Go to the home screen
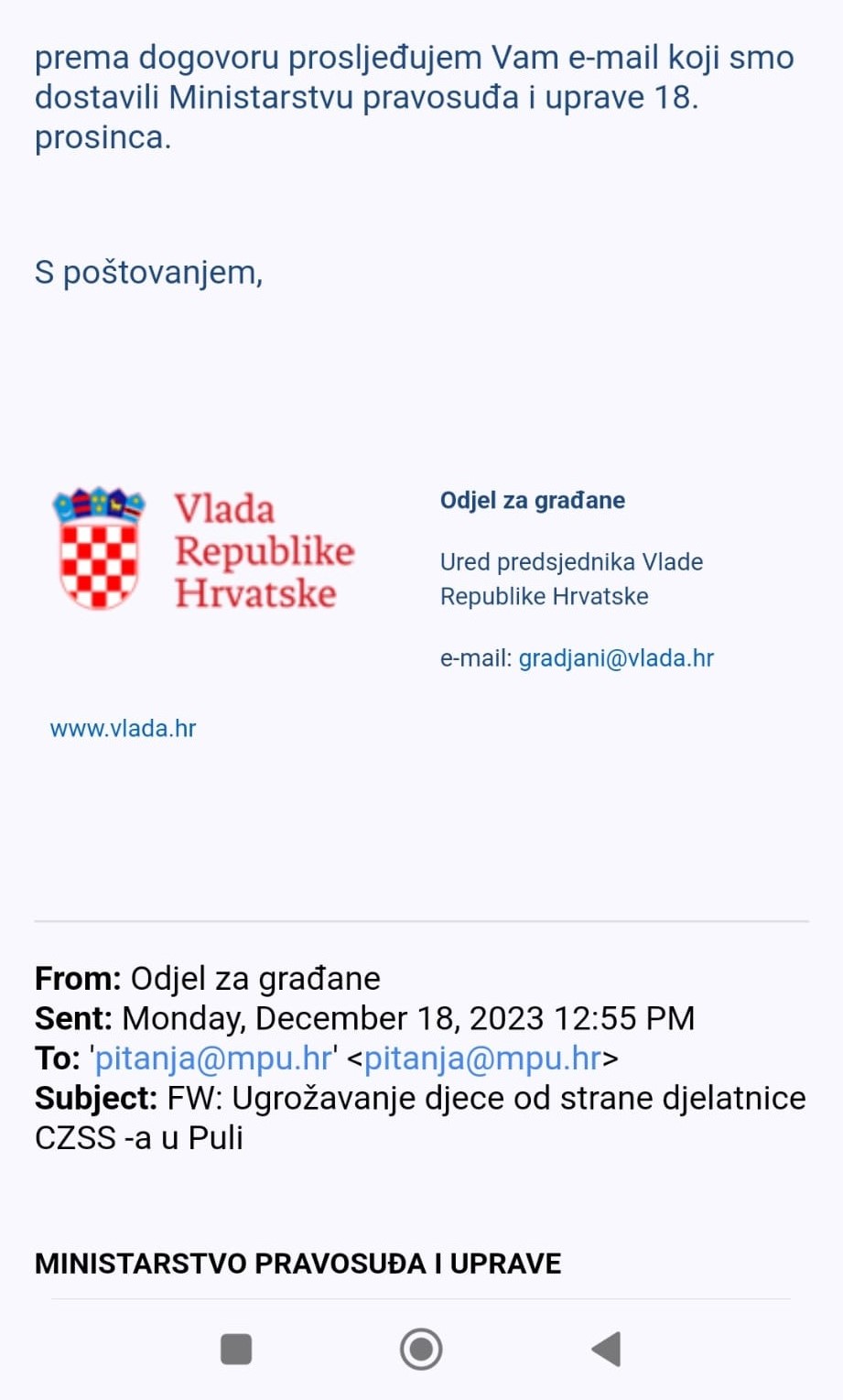Image resolution: width=843 pixels, height=1400 pixels. click(x=421, y=1349)
